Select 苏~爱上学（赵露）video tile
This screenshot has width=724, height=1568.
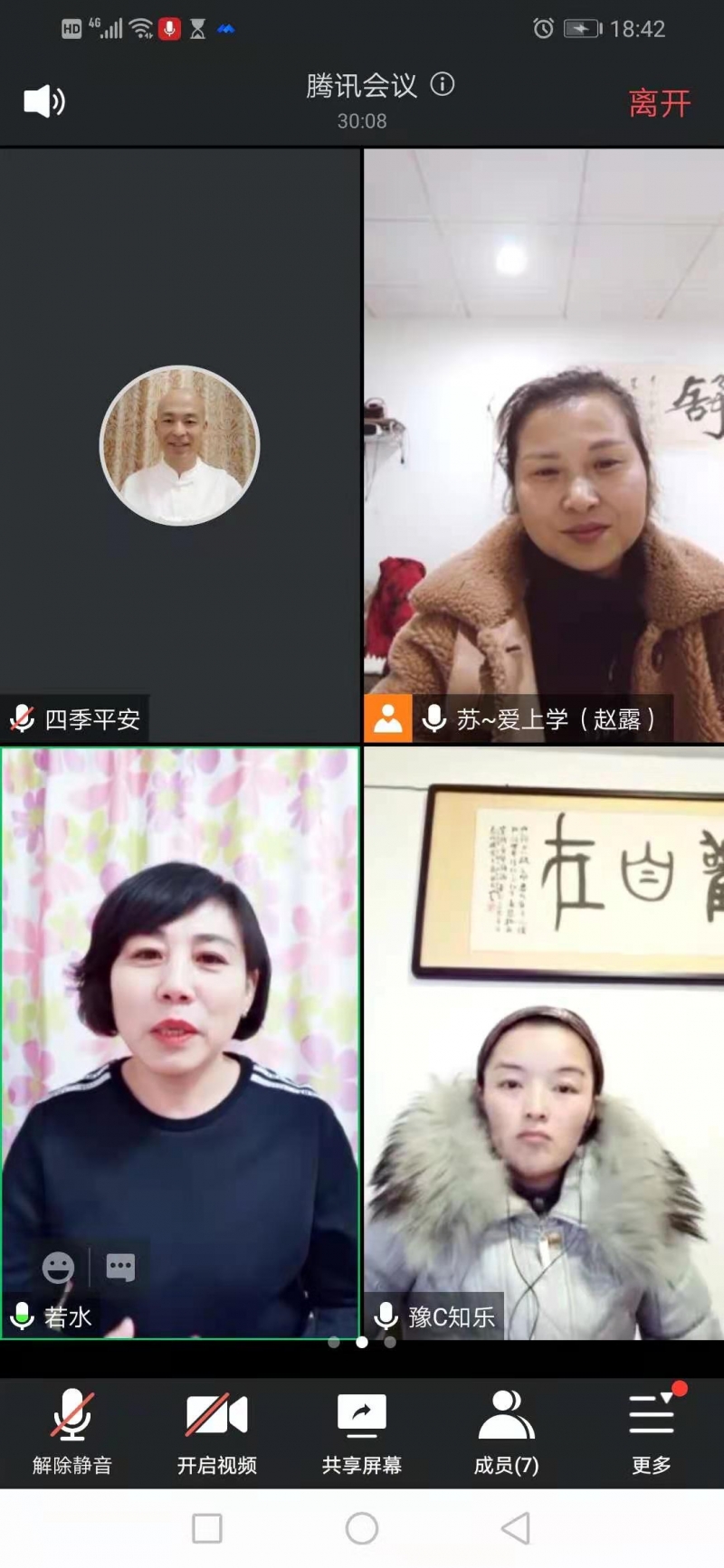click(x=544, y=445)
